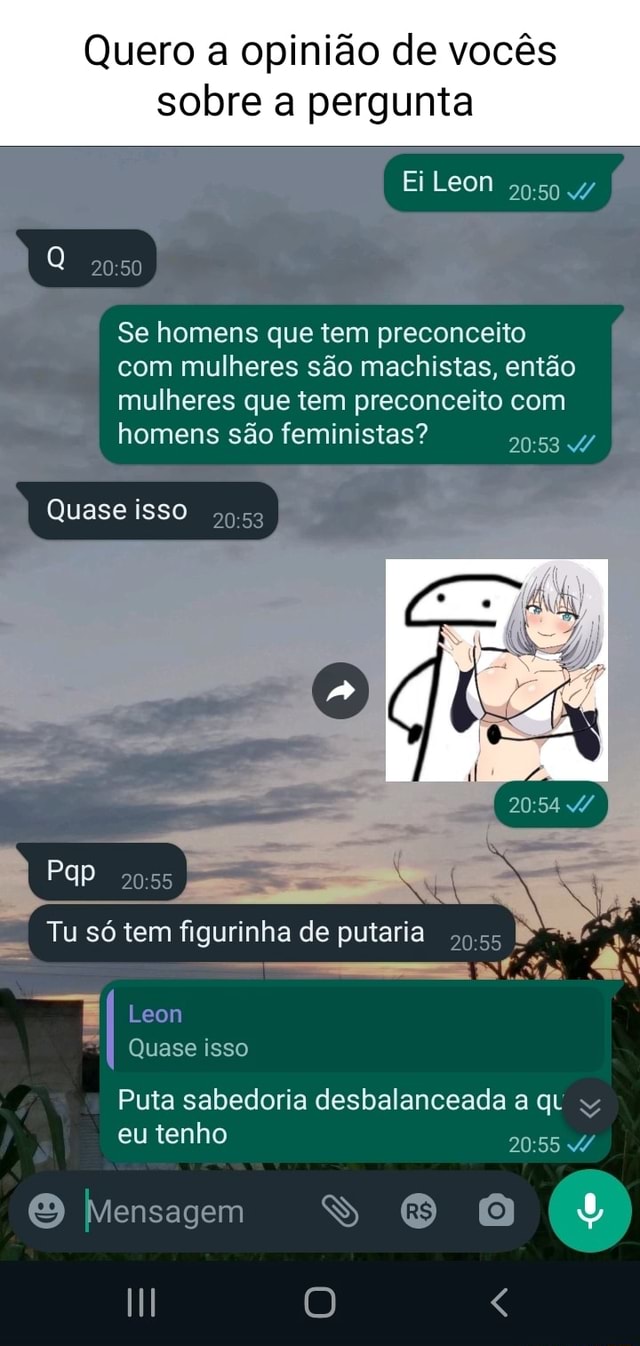Open the R$ payment option
640x1346 pixels.
coord(417,1212)
